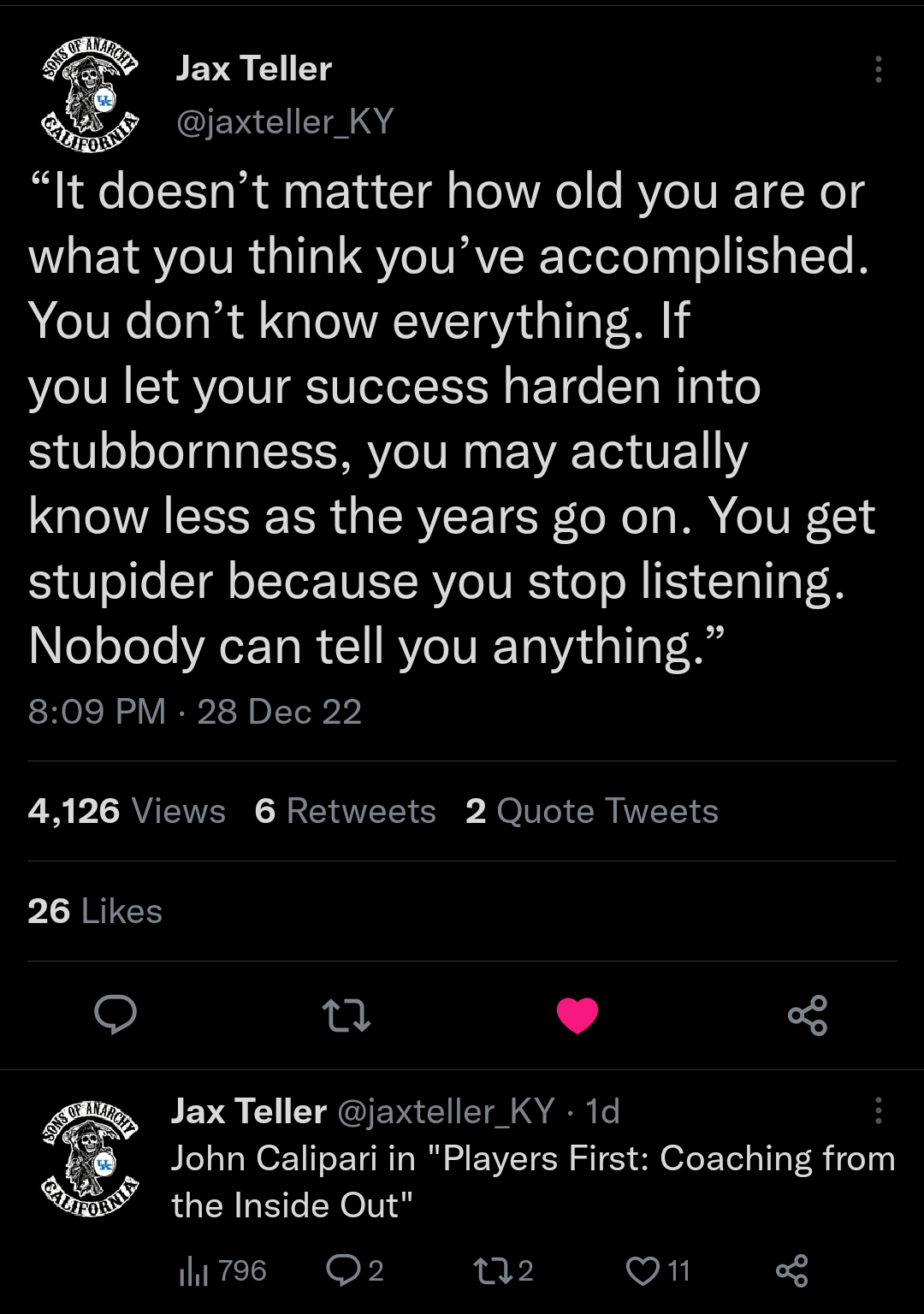
Task: Reply to the John Calipari tweet
Action: click(344, 1270)
